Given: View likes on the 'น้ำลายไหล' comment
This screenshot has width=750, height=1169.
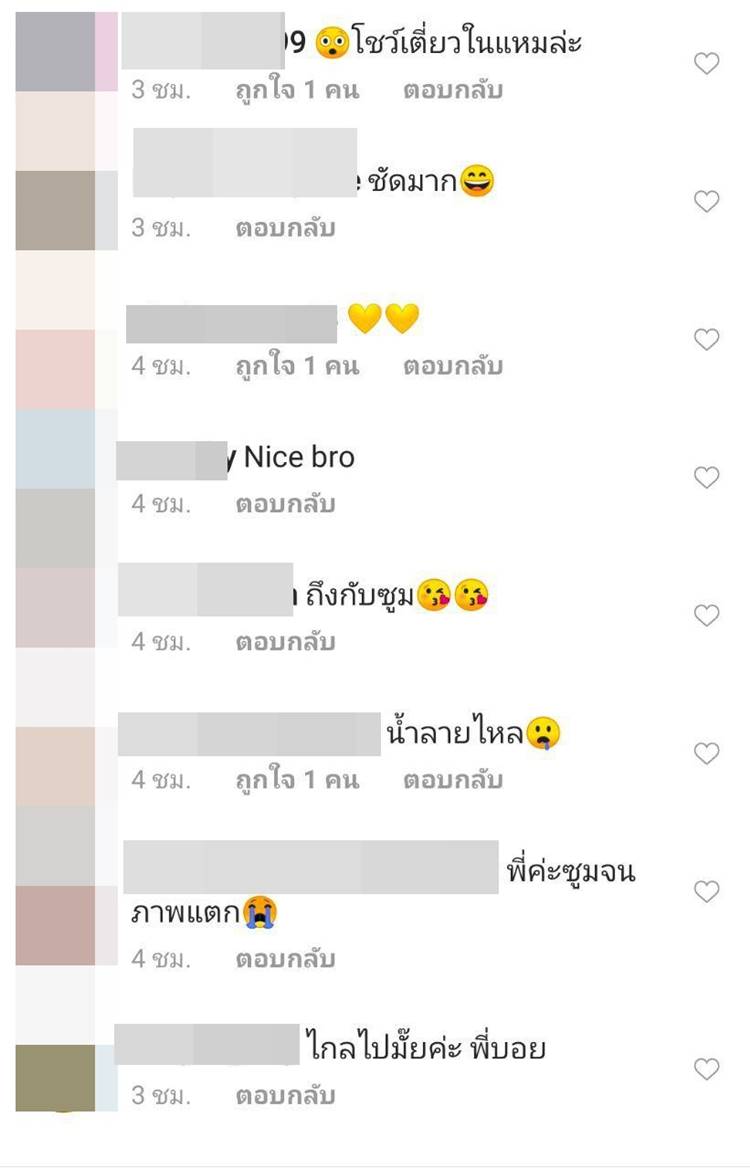Looking at the screenshot, I should pos(297,780).
